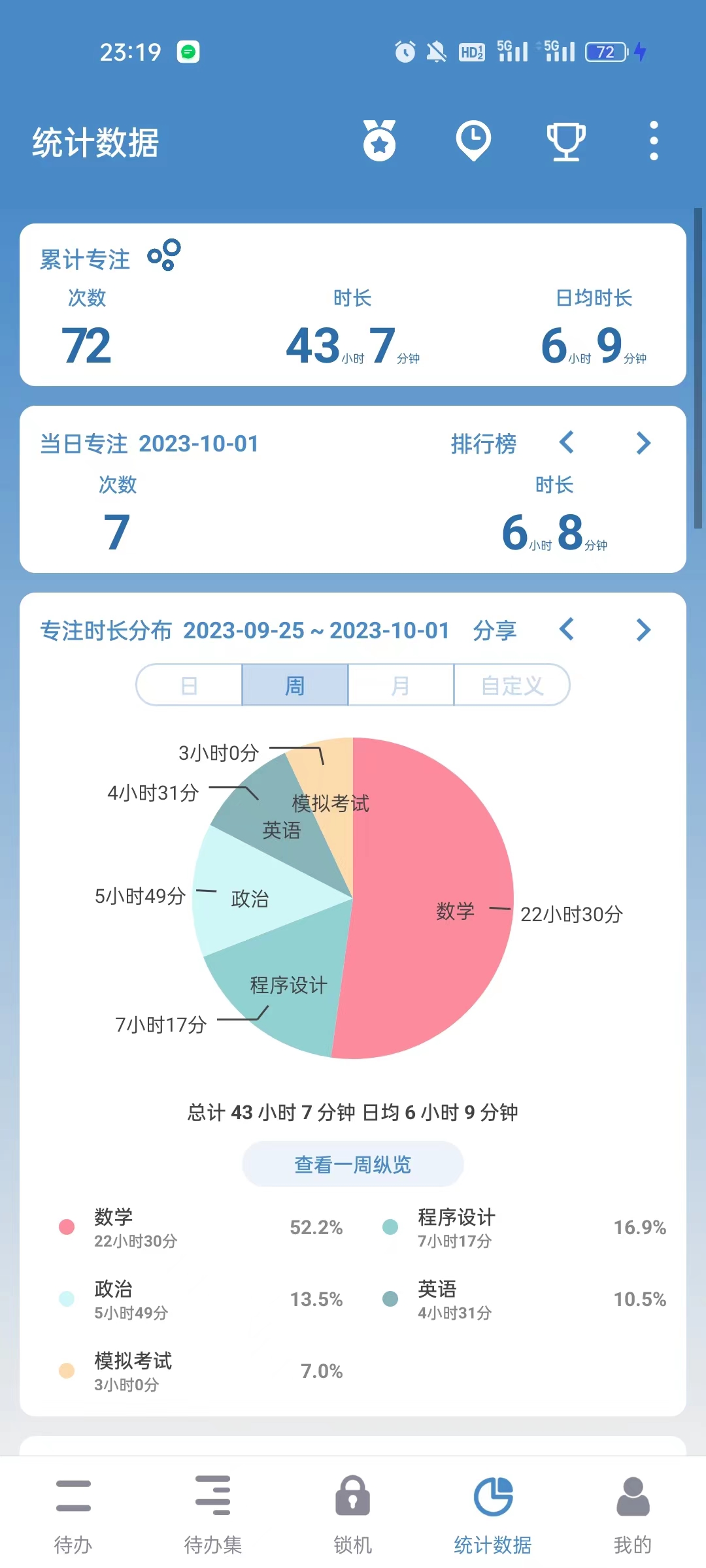Tap the 查看一周纵览 button
The width and height of the screenshot is (706, 1568).
[353, 1164]
